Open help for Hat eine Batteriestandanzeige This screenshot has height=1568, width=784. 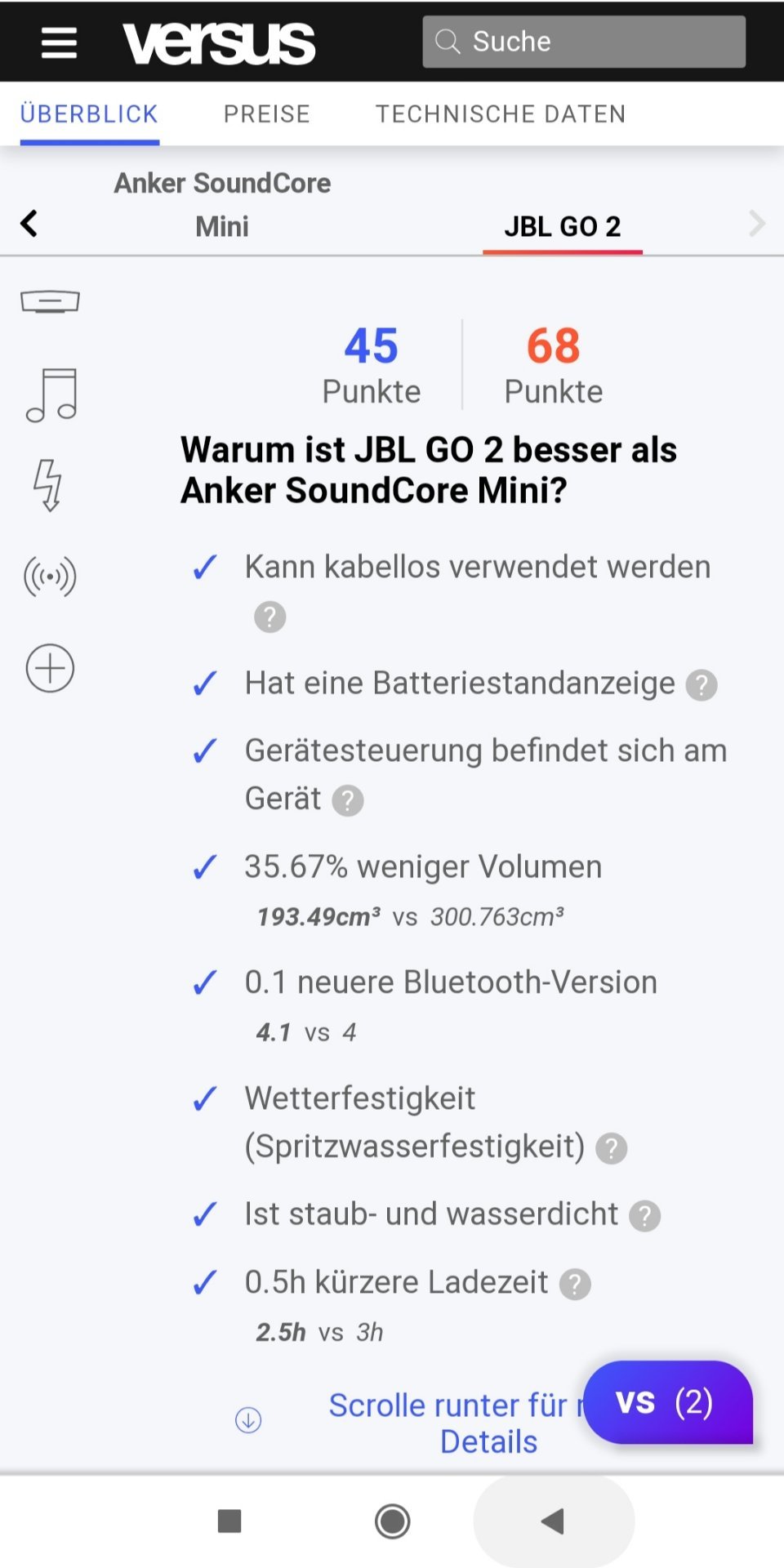701,685
